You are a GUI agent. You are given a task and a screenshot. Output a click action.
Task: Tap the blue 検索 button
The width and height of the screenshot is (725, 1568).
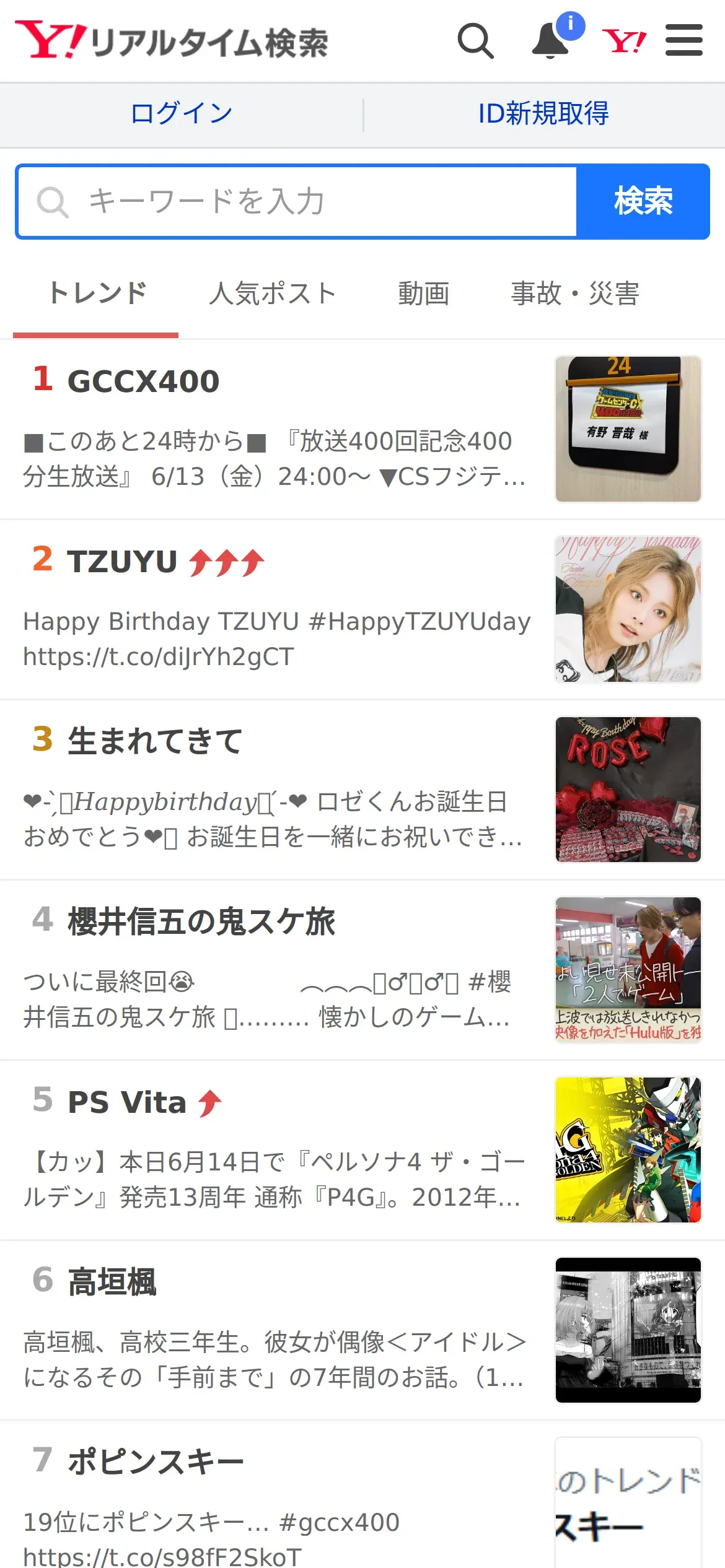[643, 201]
